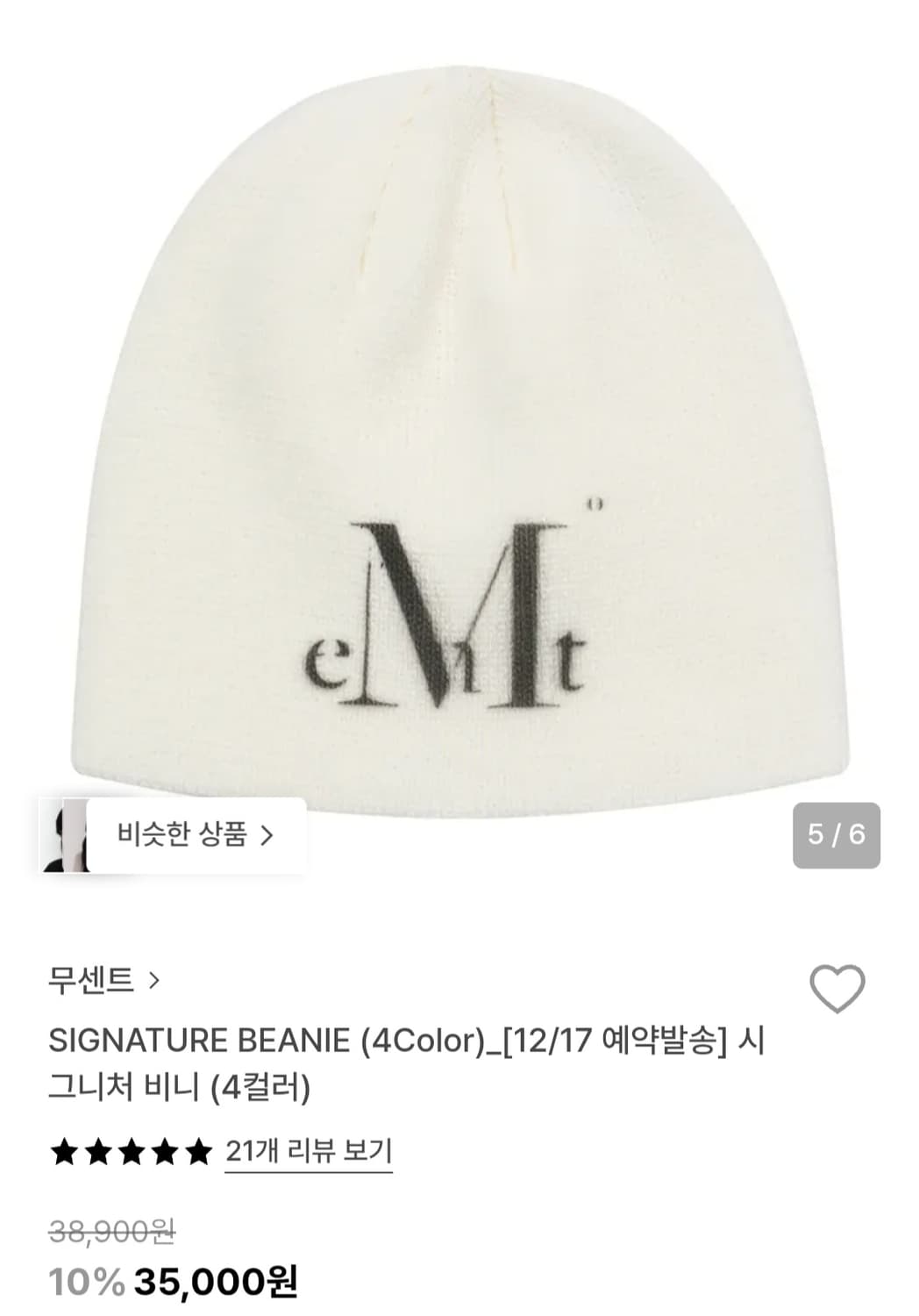Tap the 10% discount label

(x=83, y=1283)
